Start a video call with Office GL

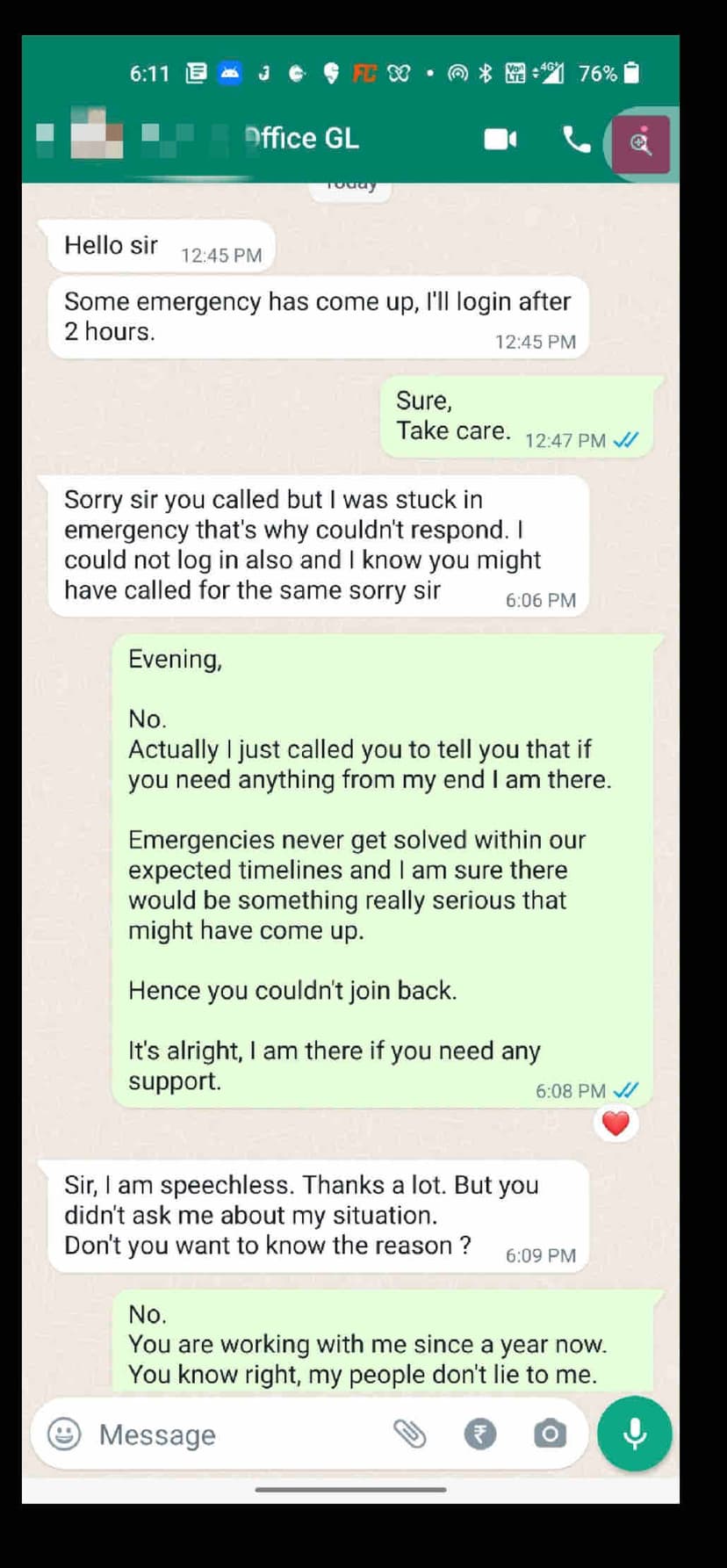pyautogui.click(x=500, y=140)
